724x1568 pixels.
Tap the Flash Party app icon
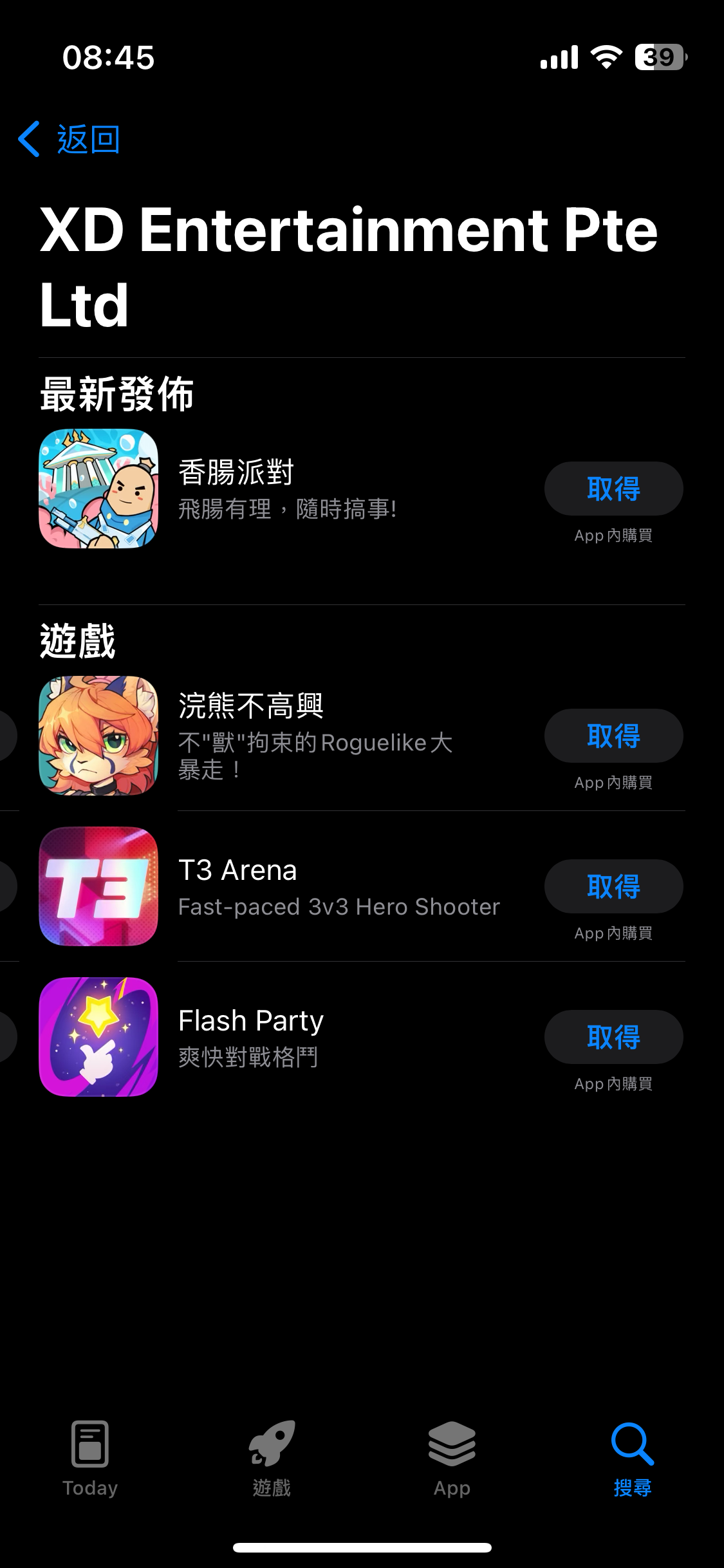click(x=98, y=1037)
